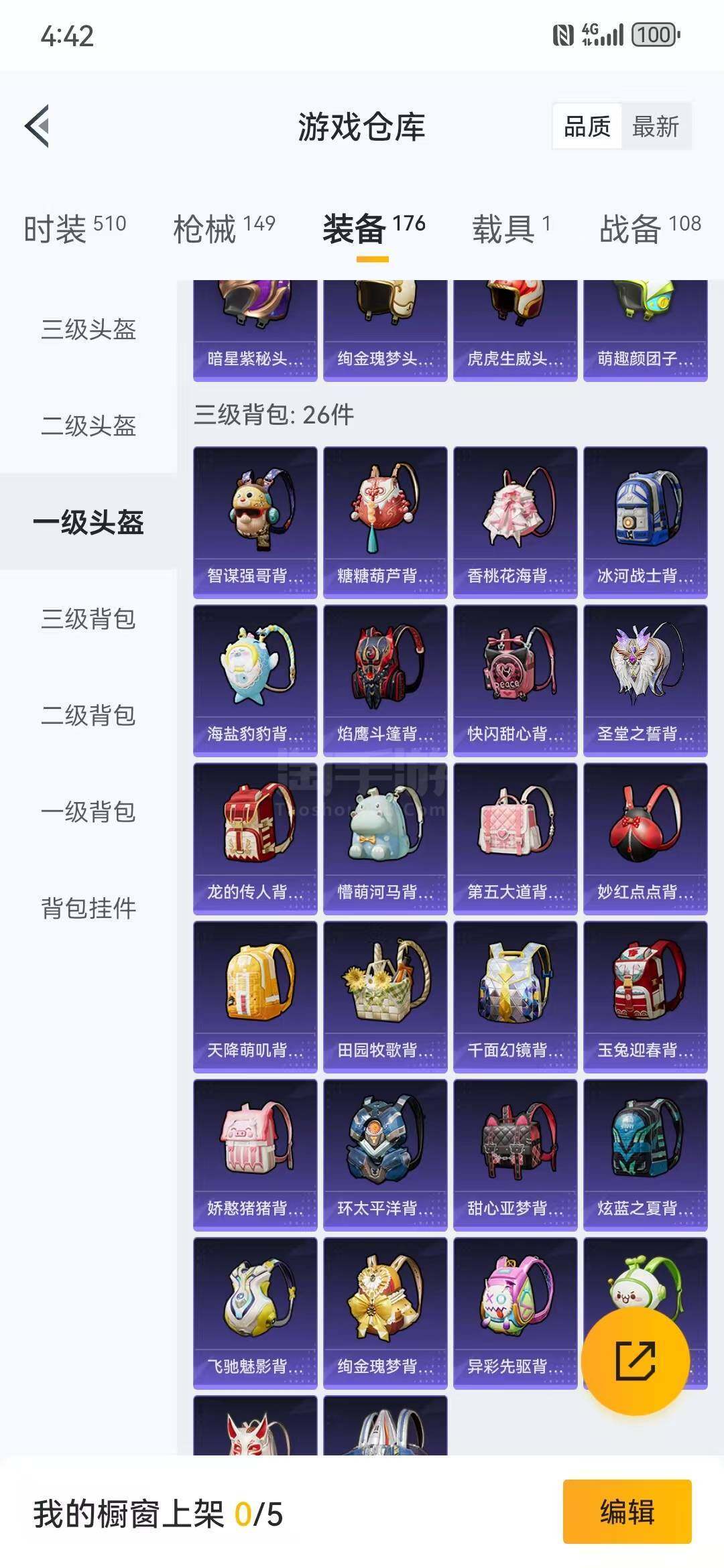This screenshot has width=724, height=1568.
Task: Switch to the 时装 tab
Action: pyautogui.click(x=74, y=228)
